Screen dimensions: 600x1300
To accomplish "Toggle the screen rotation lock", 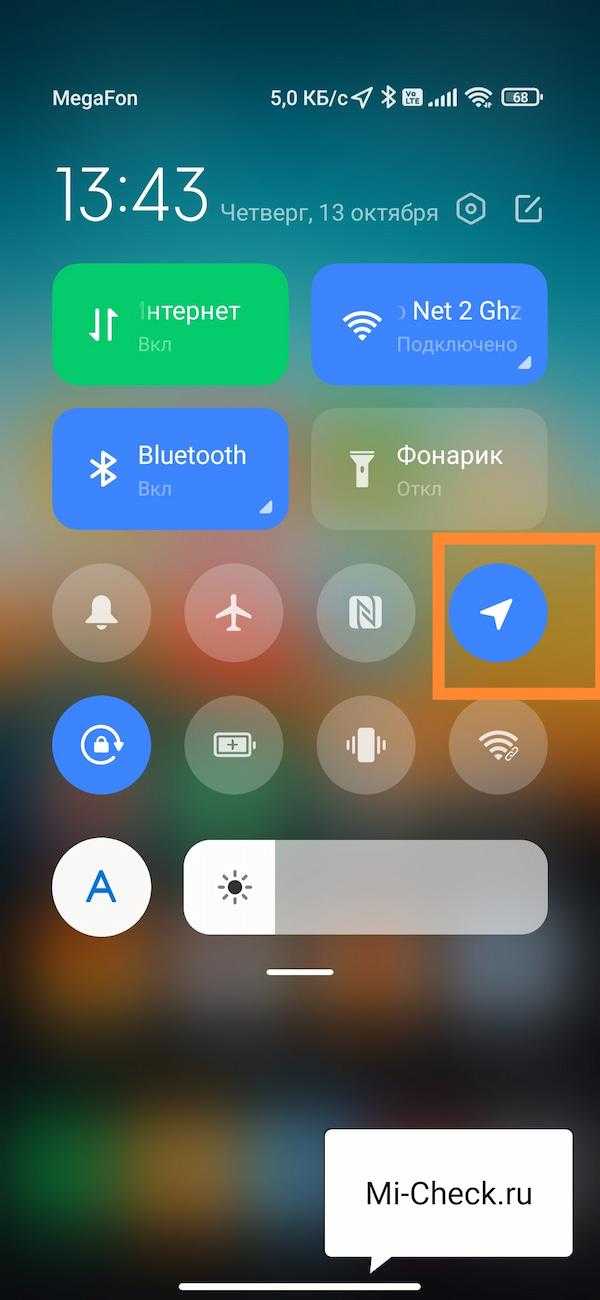I will [101, 745].
